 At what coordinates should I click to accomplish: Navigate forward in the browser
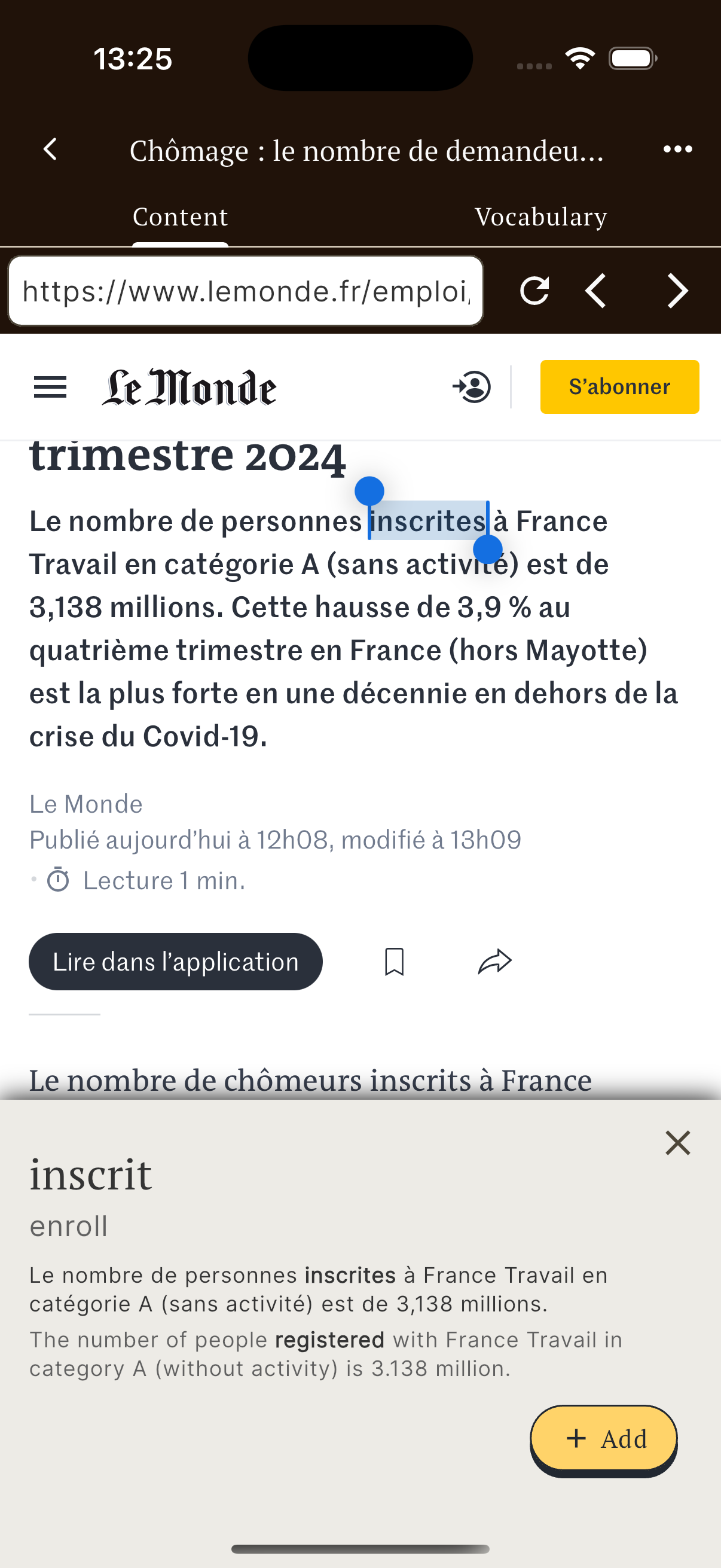[x=677, y=291]
